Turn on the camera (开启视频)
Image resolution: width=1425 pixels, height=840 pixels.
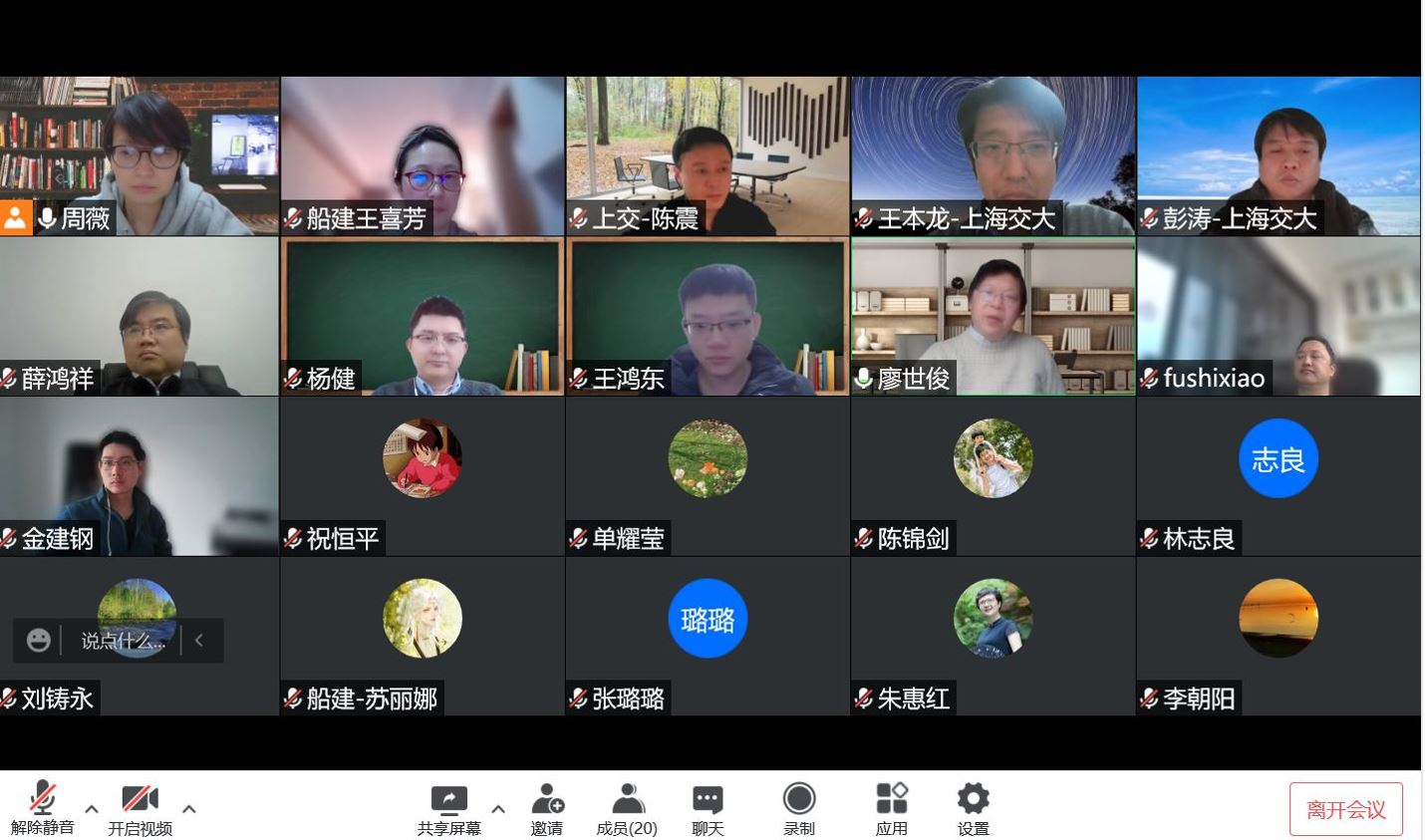(x=140, y=807)
